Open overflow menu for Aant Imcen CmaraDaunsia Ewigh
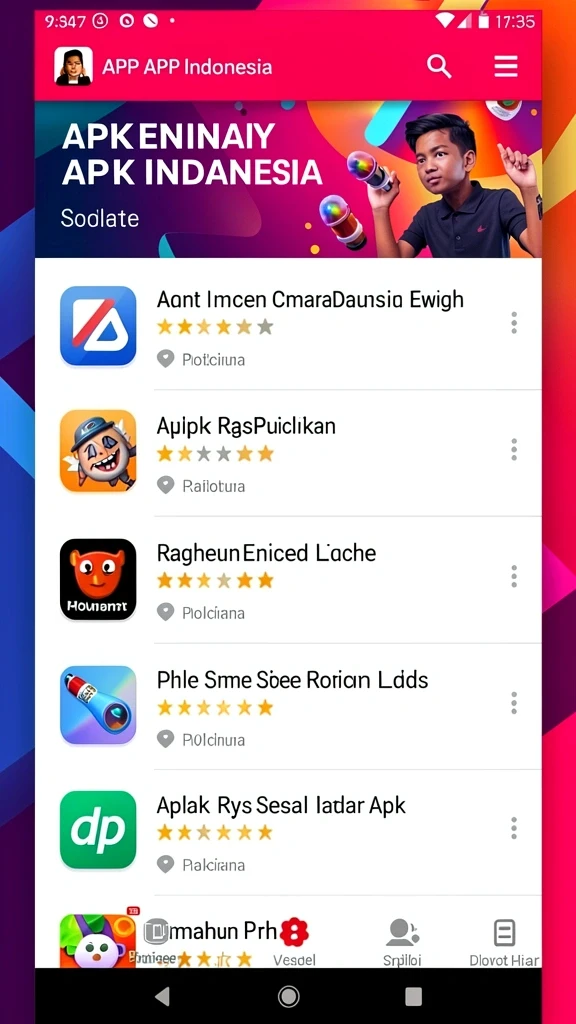The width and height of the screenshot is (576, 1024). pos(514,323)
